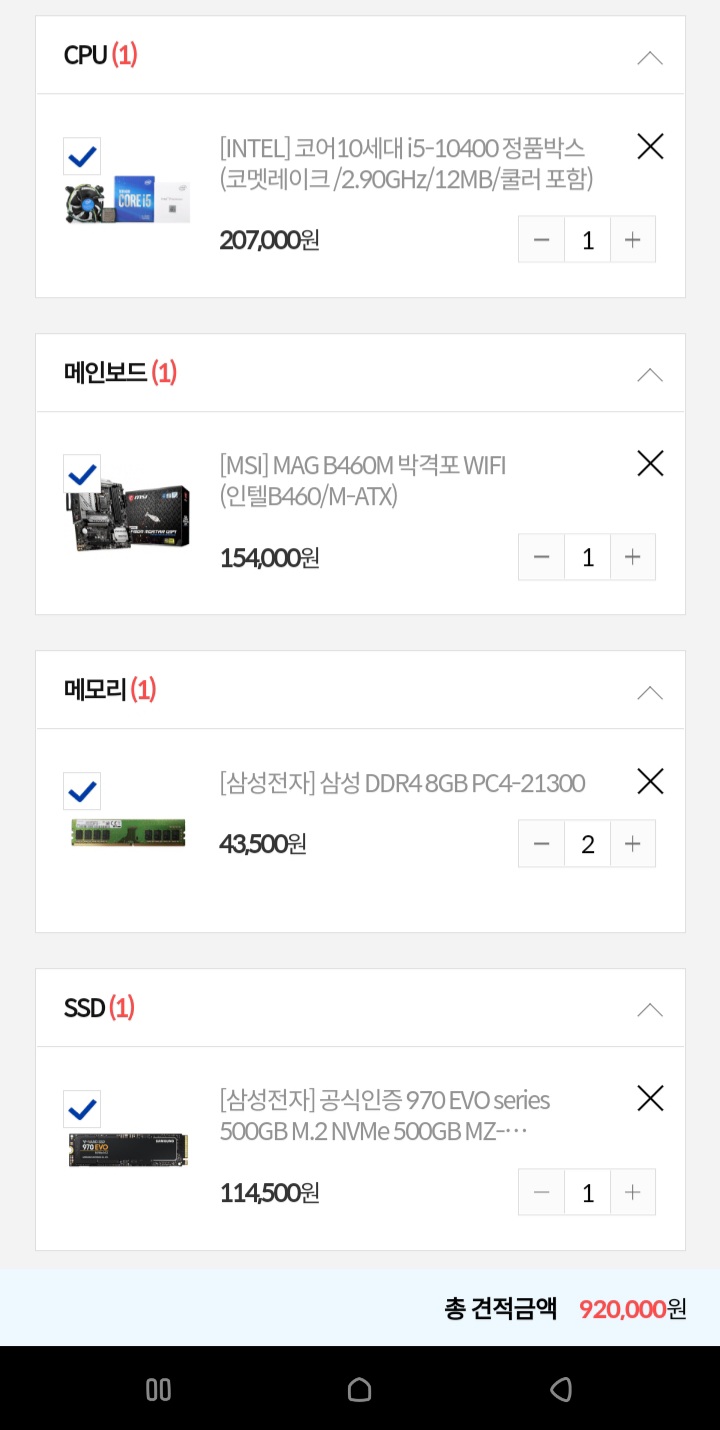Collapse the CPU section
Viewport: 720px width, 1430px height.
650,57
